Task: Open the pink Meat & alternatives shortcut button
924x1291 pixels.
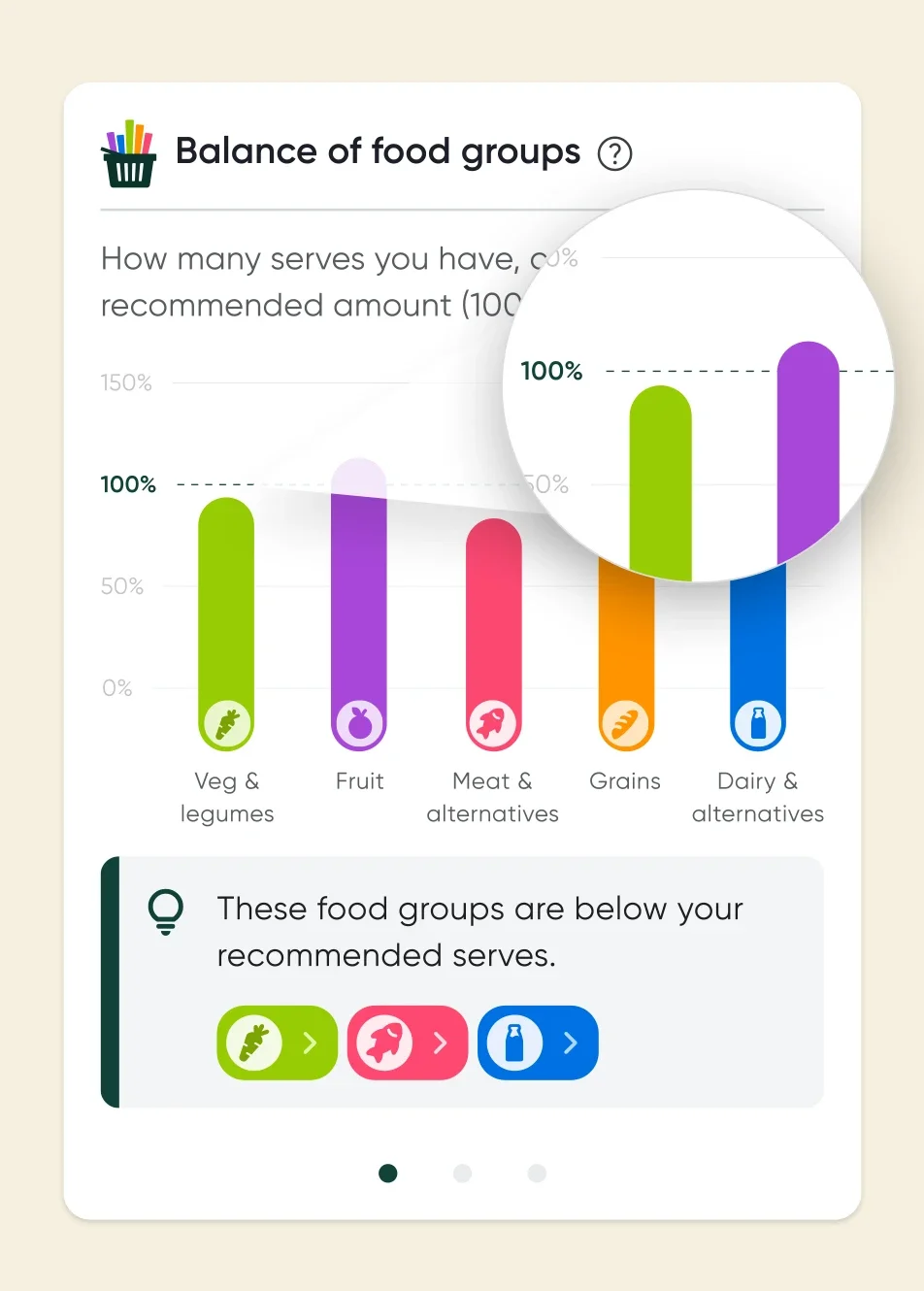Action: pos(407,1043)
